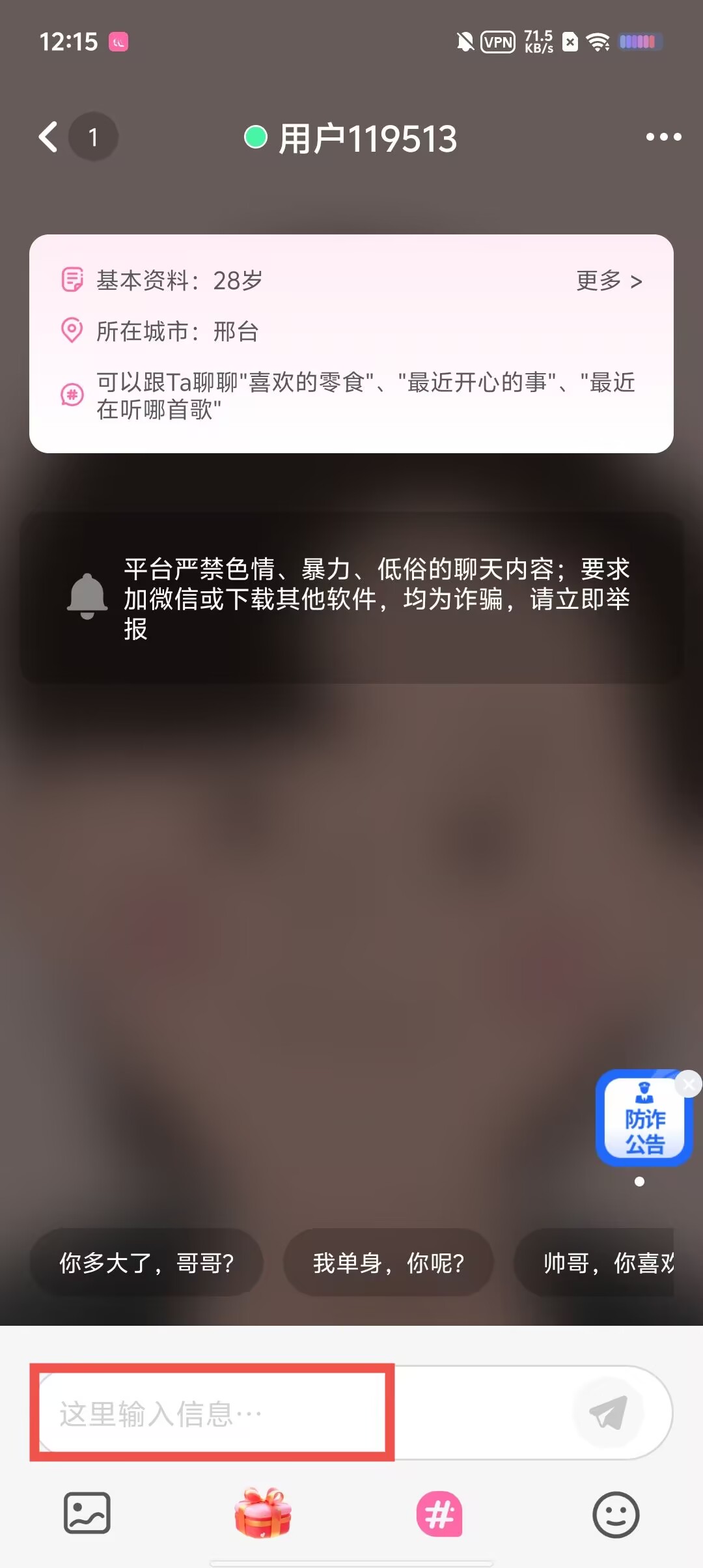
Task: Tap 更多 to view more profile info
Action: (x=609, y=281)
